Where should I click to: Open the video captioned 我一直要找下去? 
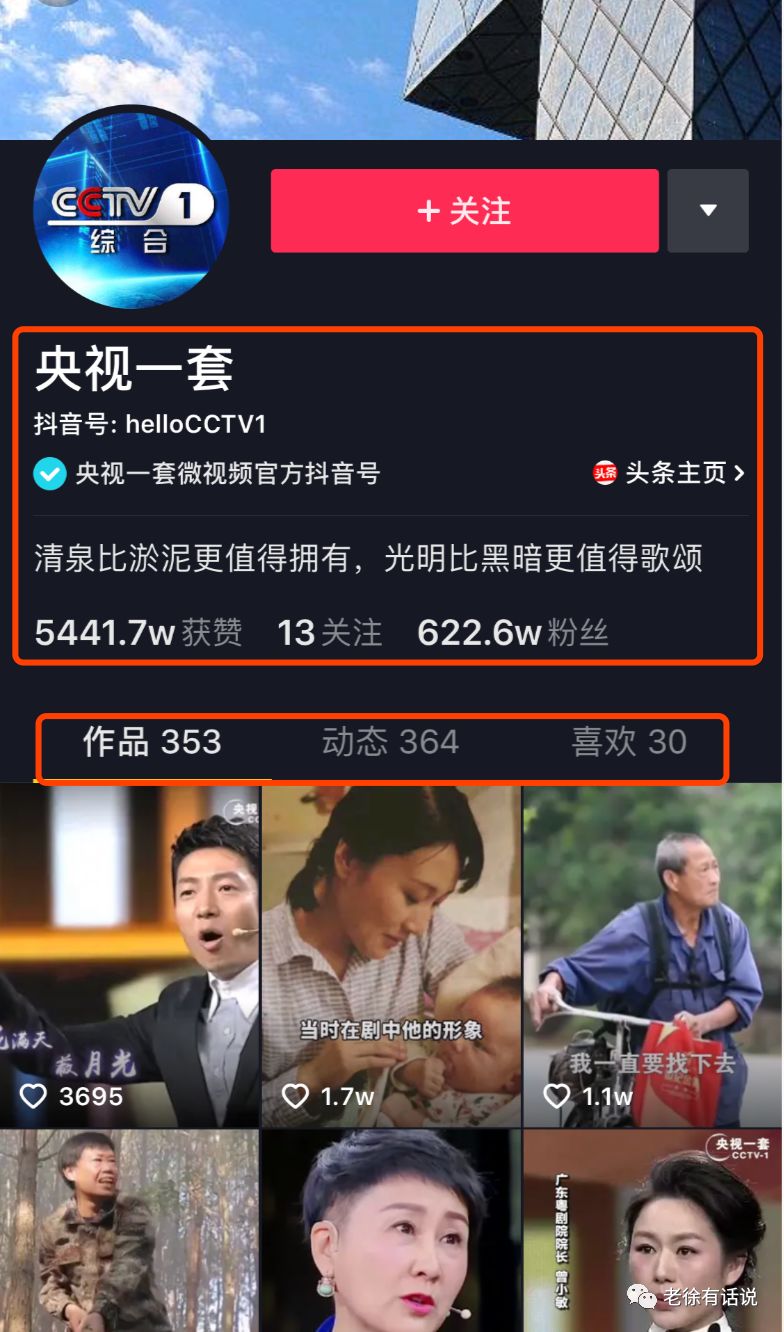(x=653, y=955)
